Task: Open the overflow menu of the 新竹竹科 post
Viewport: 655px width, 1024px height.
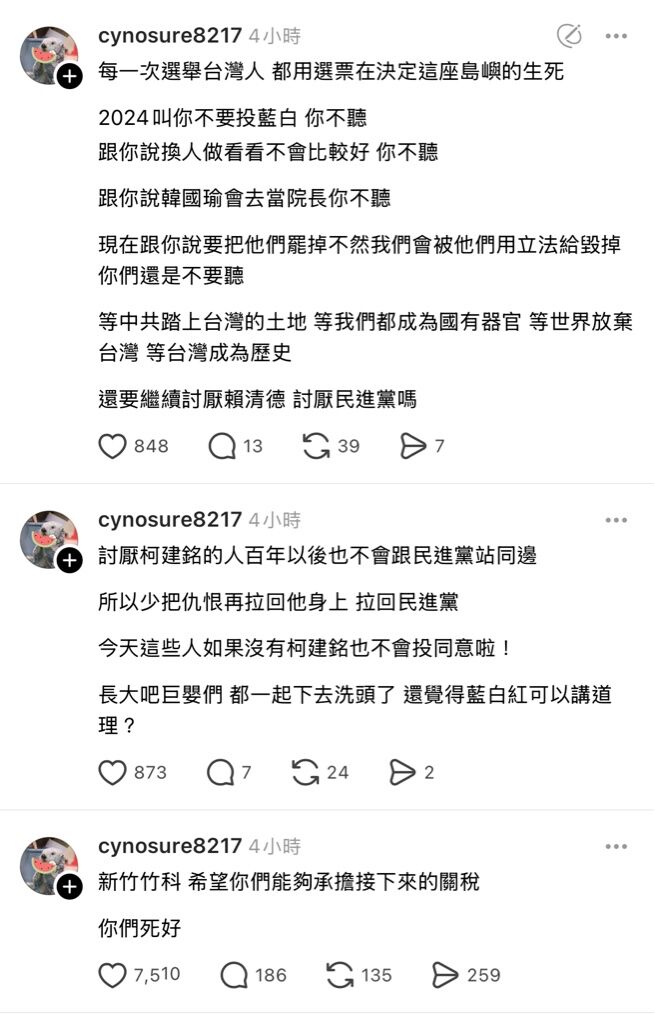Action: (616, 847)
